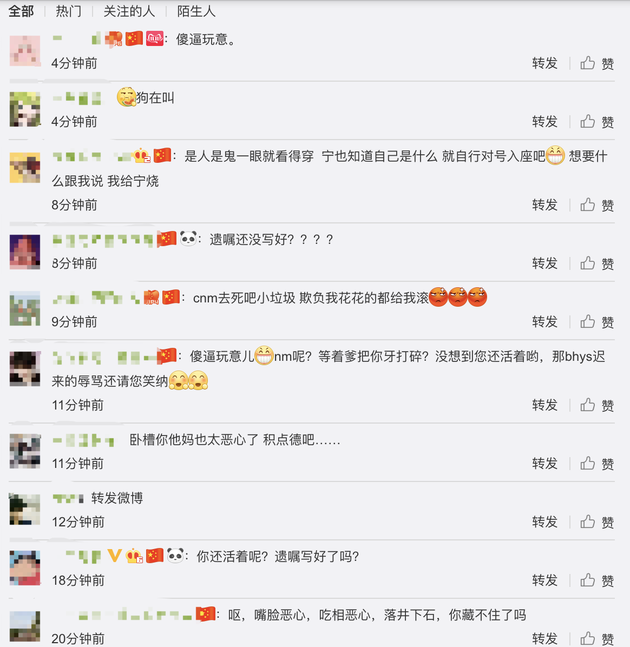Like the comment posted 9分钟前
Image resolution: width=630 pixels, height=647 pixels.
[x=597, y=323]
